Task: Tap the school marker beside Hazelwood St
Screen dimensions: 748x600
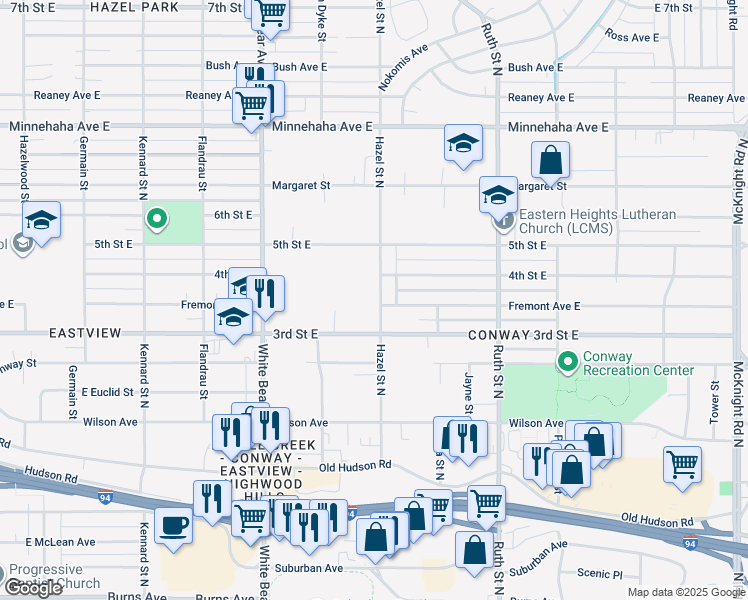Action: (x=42, y=219)
